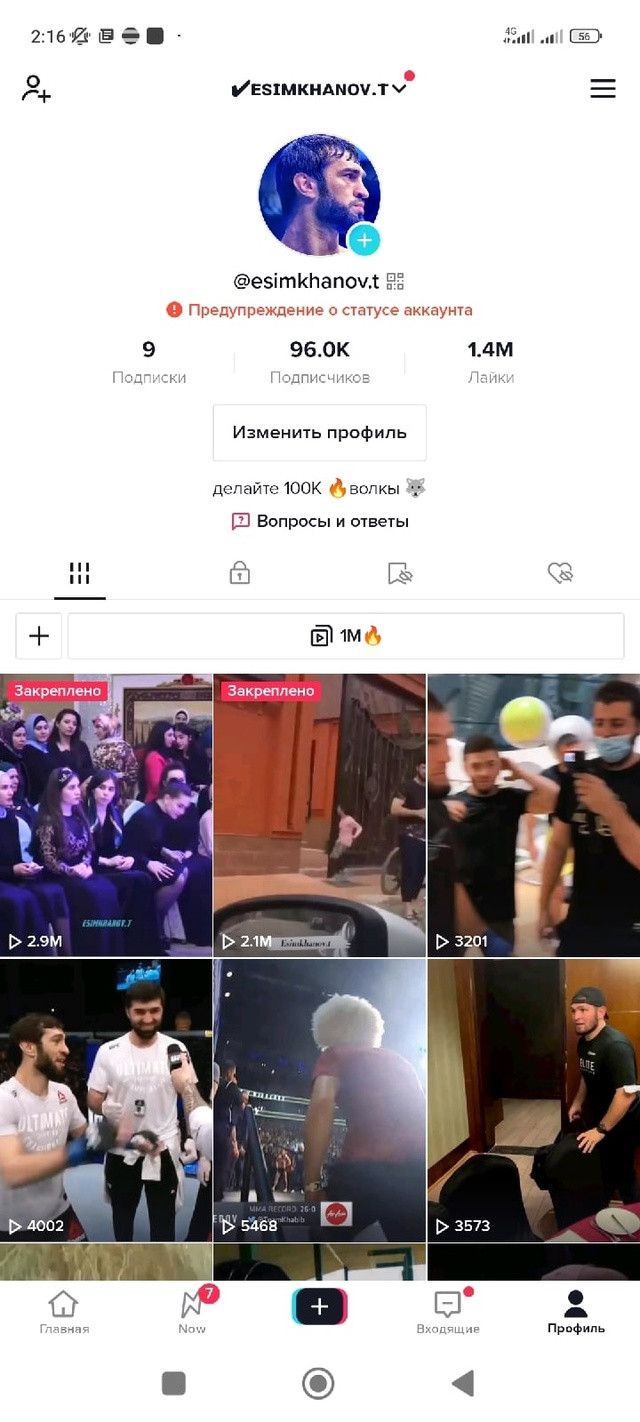This screenshot has height=1422, width=640.
Task: Go to the Главная tab
Action: pos(64,1312)
